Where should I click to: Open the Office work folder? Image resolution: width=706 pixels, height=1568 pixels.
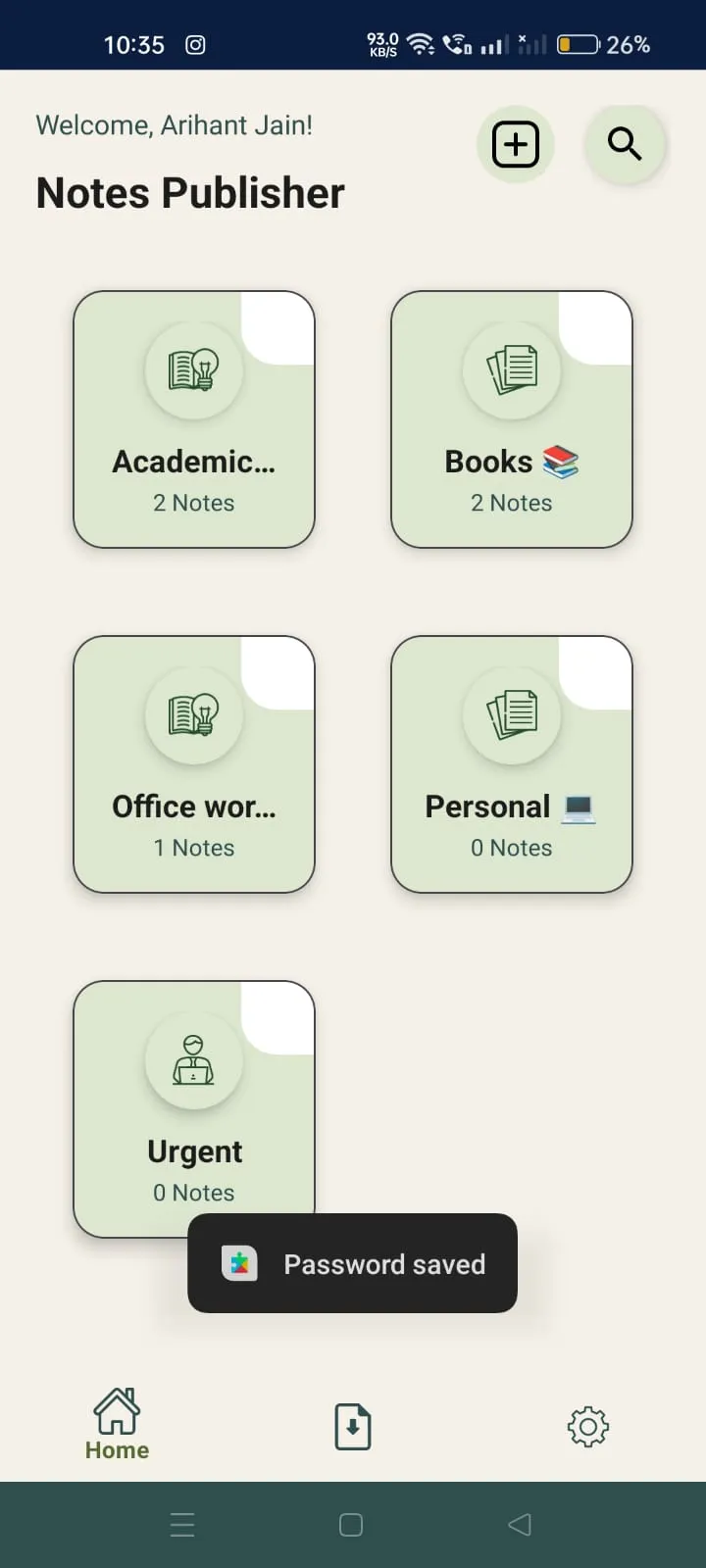coord(194,764)
